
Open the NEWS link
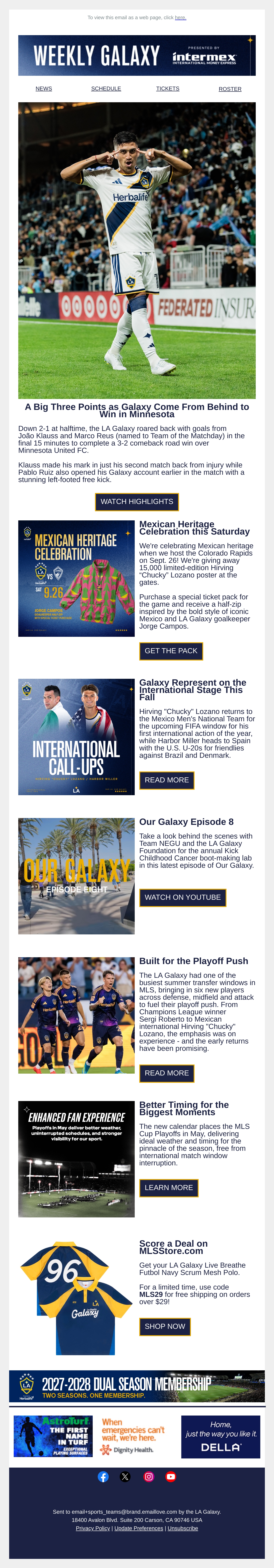click(44, 88)
